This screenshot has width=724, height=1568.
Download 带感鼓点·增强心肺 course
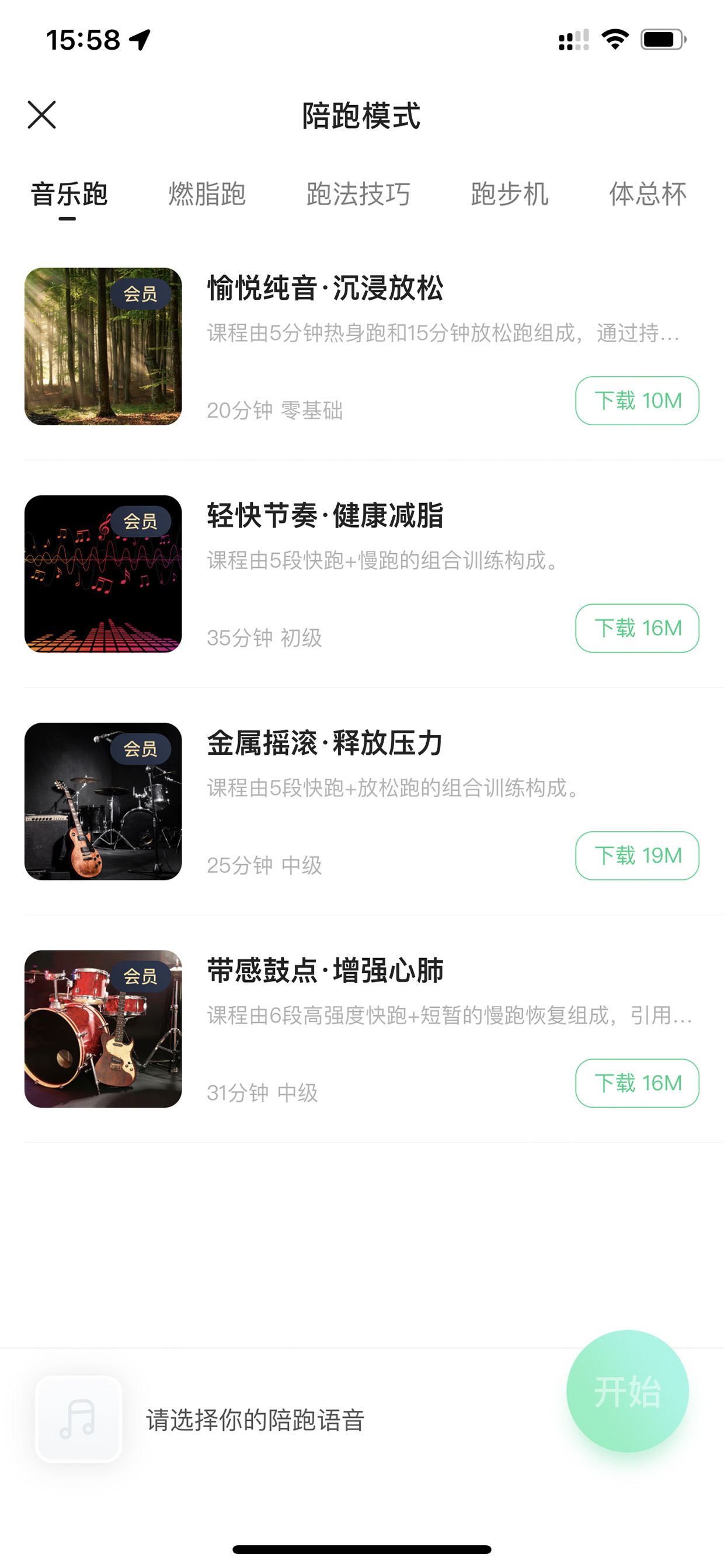(637, 1084)
